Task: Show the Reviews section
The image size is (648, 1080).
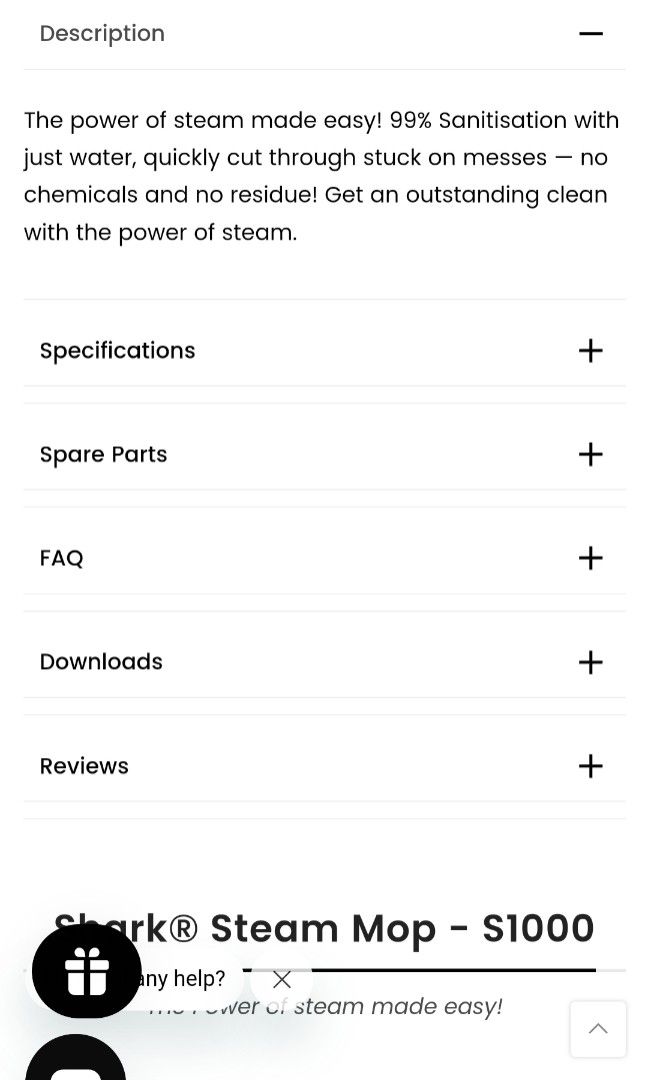Action: pyautogui.click(x=590, y=766)
